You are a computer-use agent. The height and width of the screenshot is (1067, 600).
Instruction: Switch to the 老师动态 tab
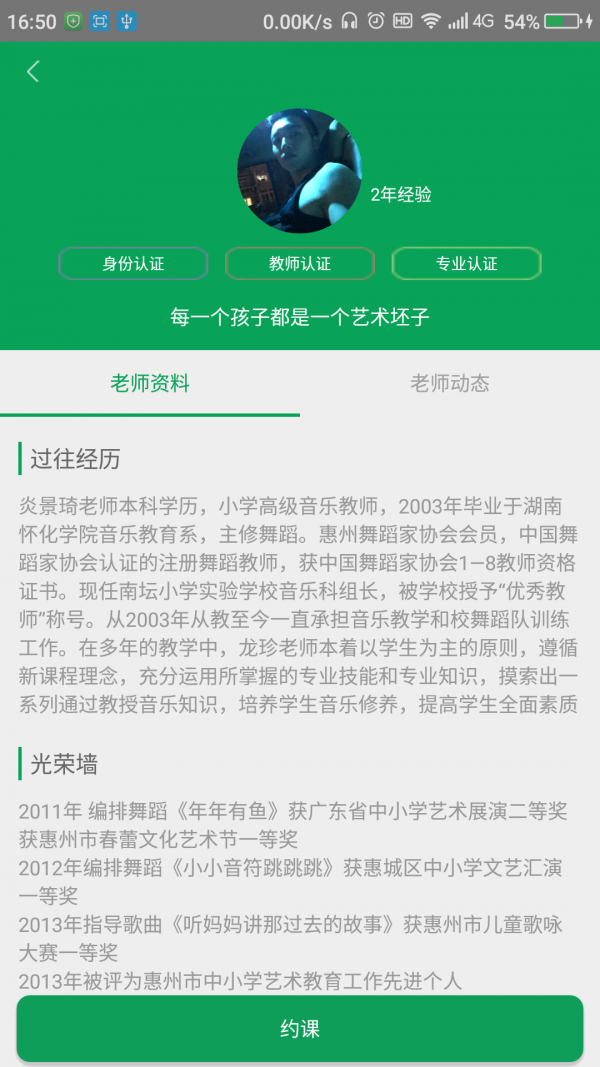click(450, 383)
